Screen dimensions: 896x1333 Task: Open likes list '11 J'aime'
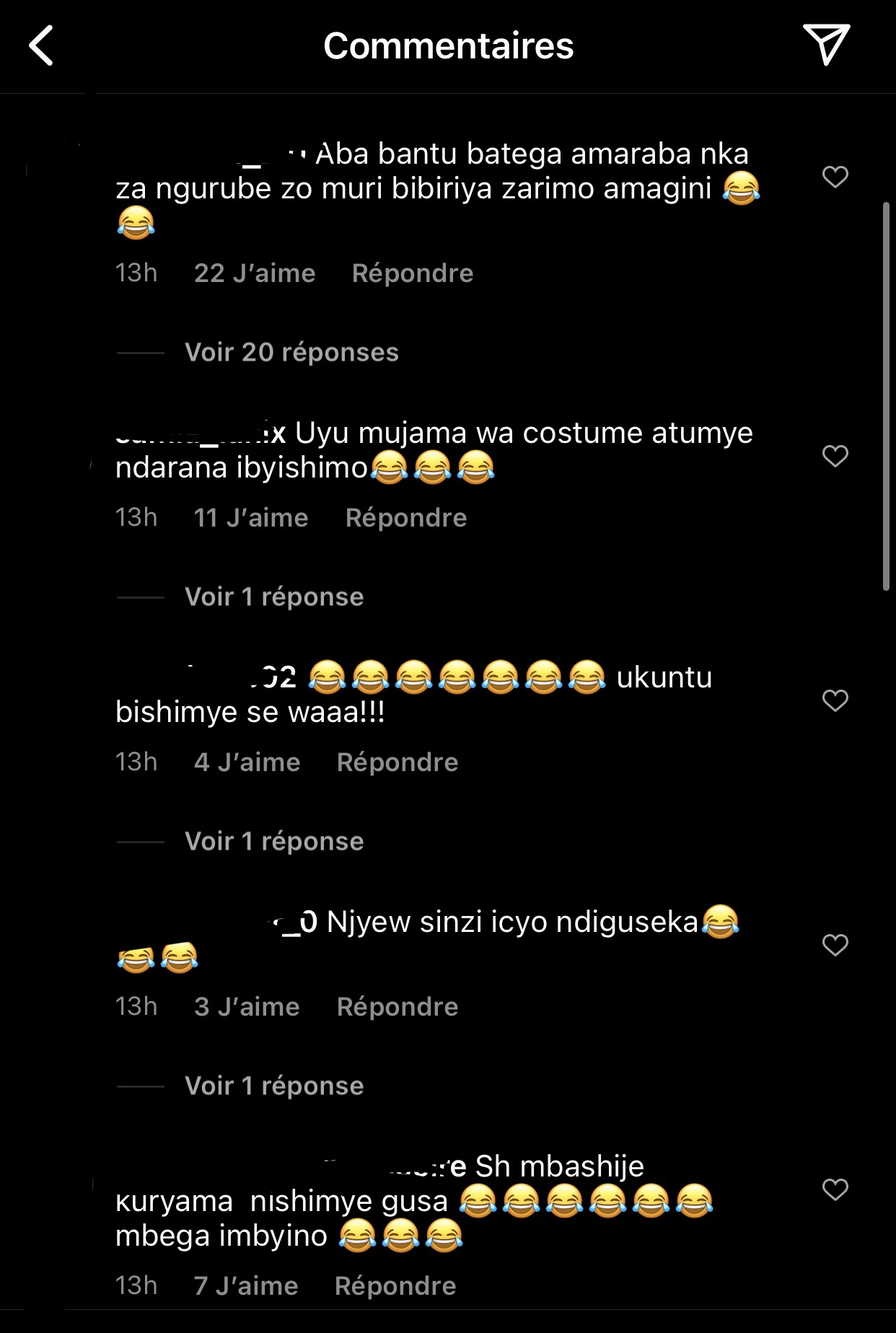pos(250,518)
